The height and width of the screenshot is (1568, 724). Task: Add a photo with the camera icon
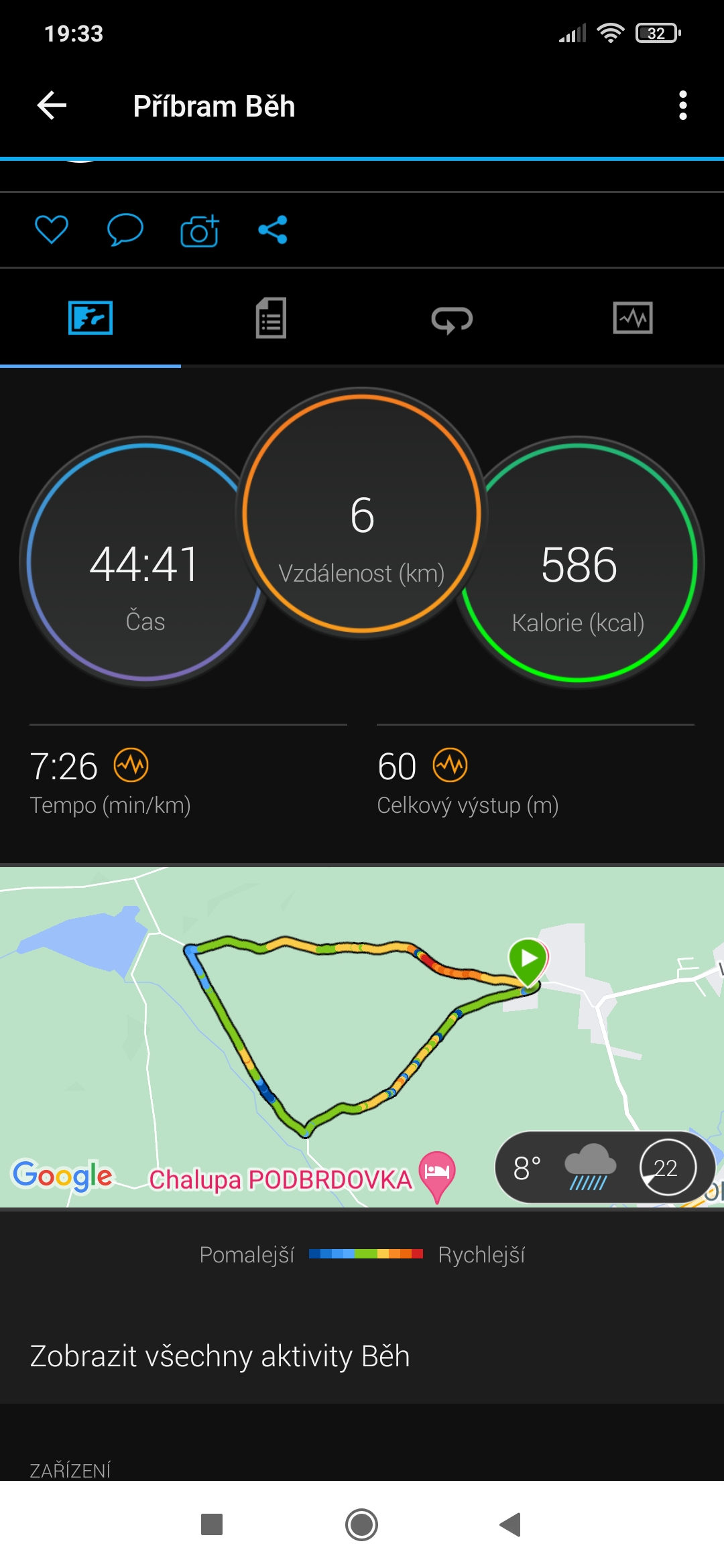[x=200, y=231]
